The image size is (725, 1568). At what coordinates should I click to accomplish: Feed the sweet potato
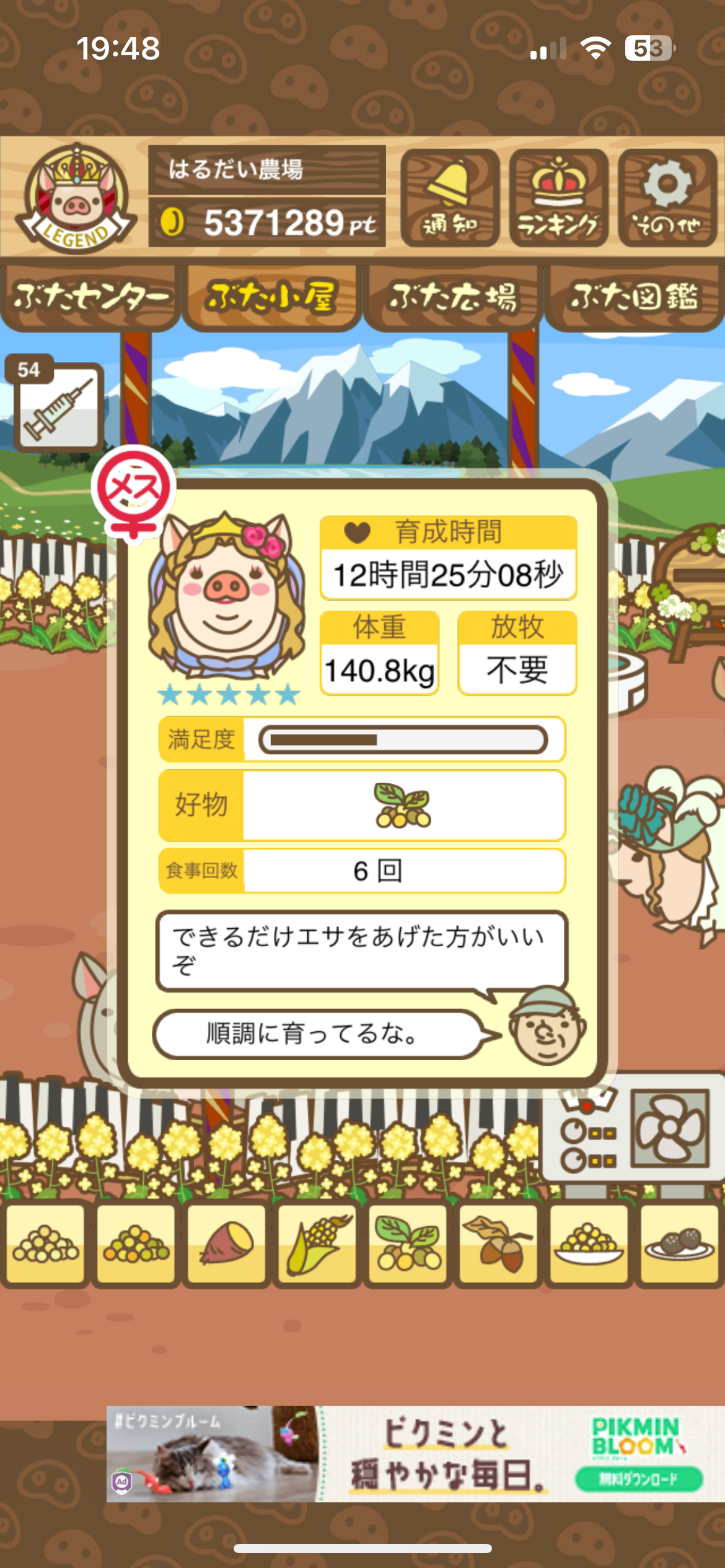click(227, 1244)
